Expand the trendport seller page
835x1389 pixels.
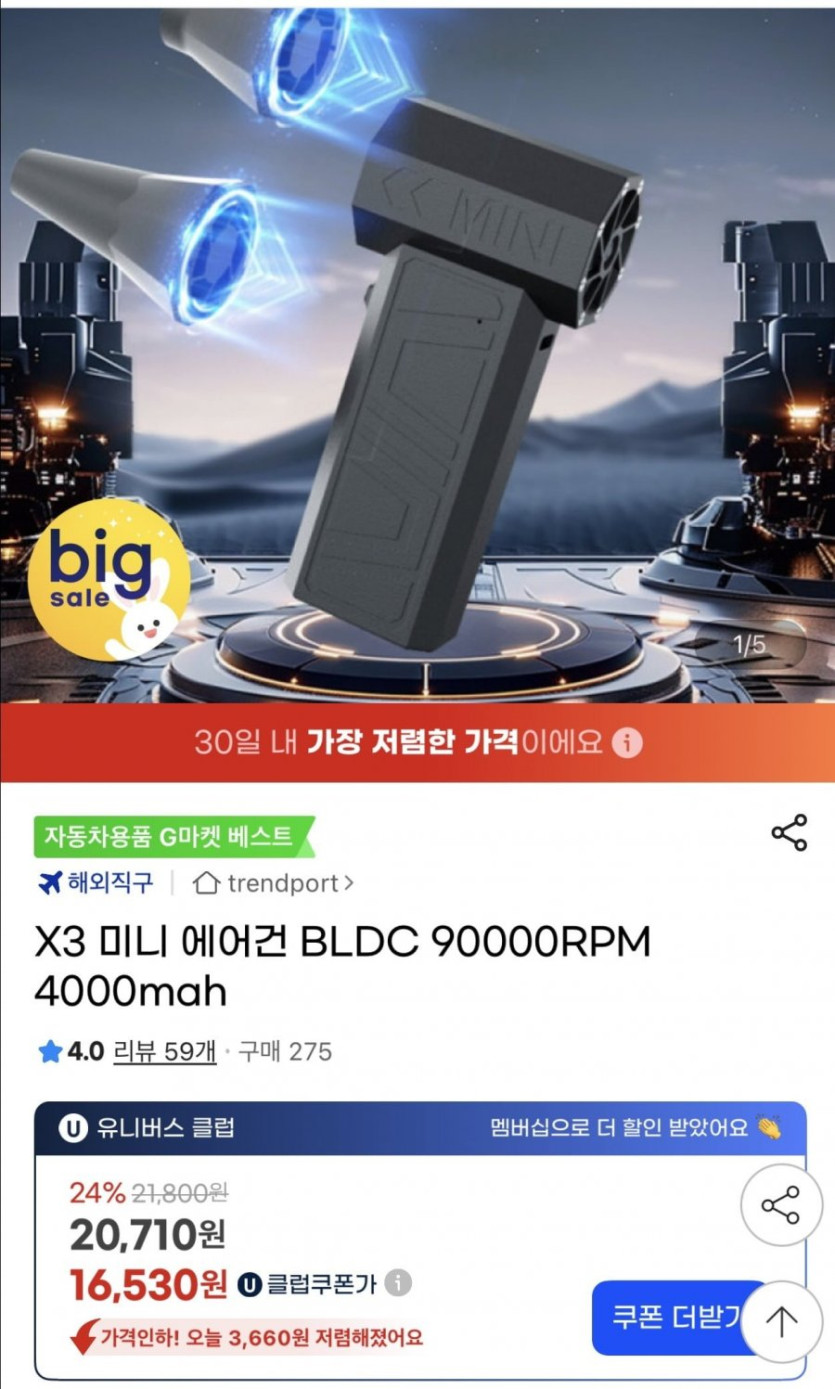[271, 883]
